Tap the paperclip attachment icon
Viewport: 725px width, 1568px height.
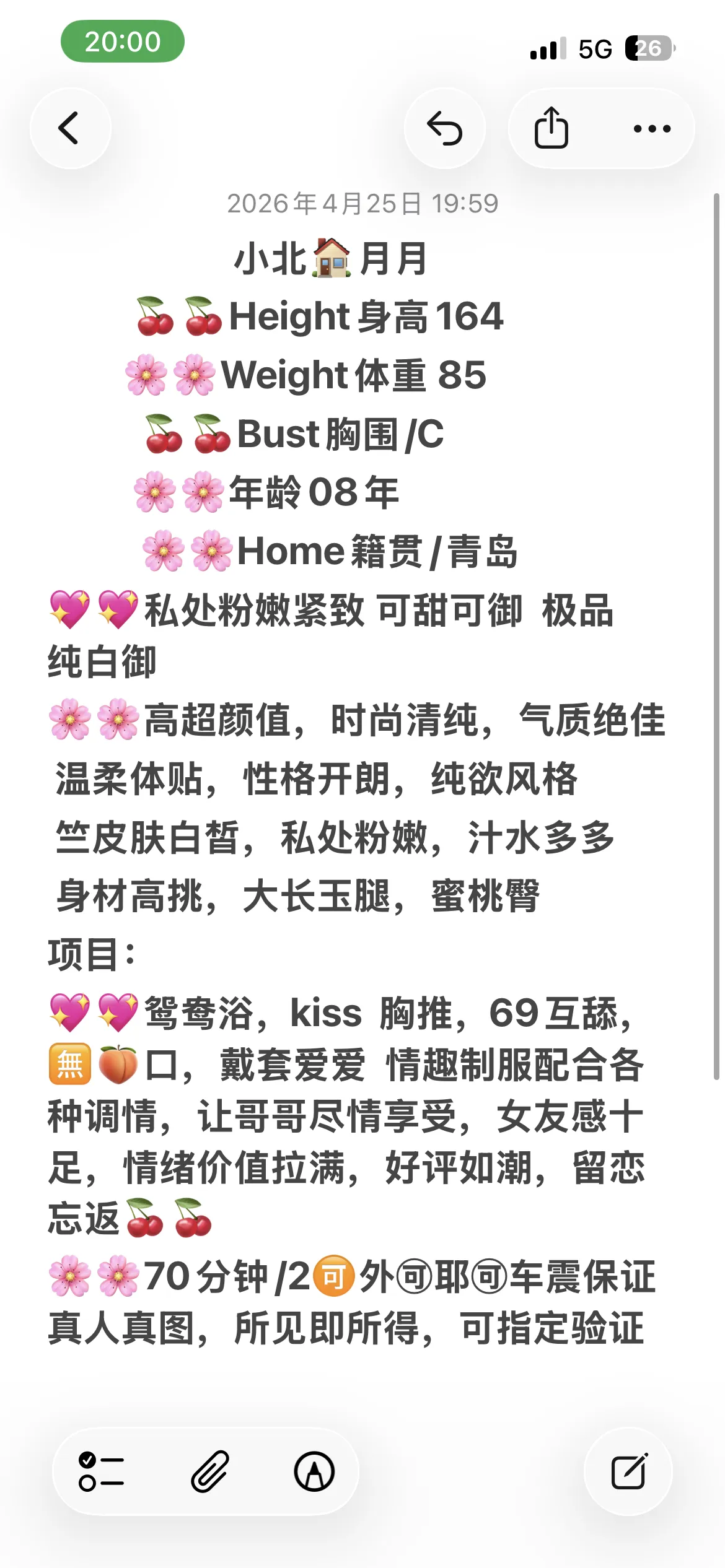209,1471
